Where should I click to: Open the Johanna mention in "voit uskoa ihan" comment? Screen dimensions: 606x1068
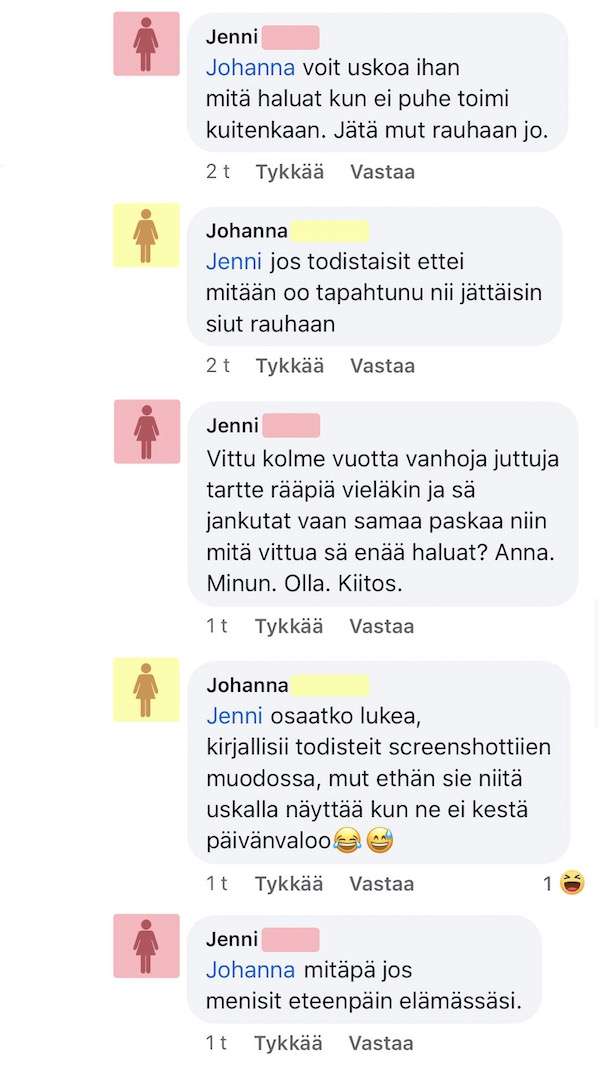[x=250, y=68]
